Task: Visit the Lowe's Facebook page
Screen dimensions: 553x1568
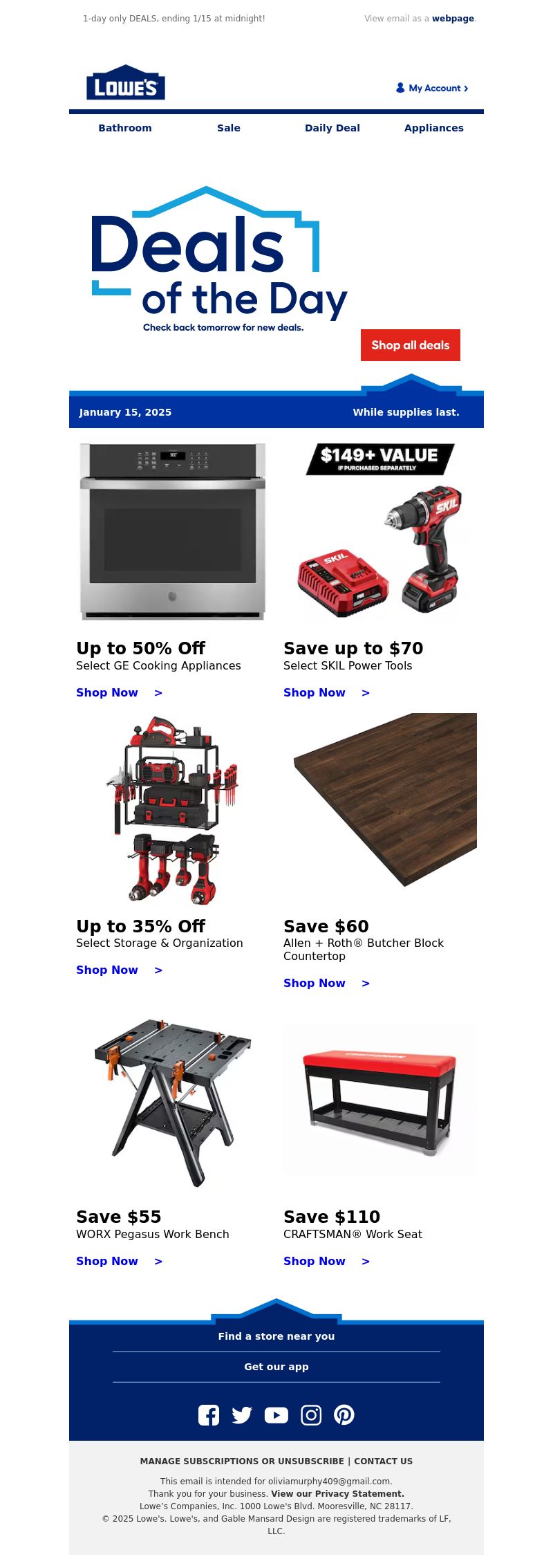Action: click(209, 1415)
